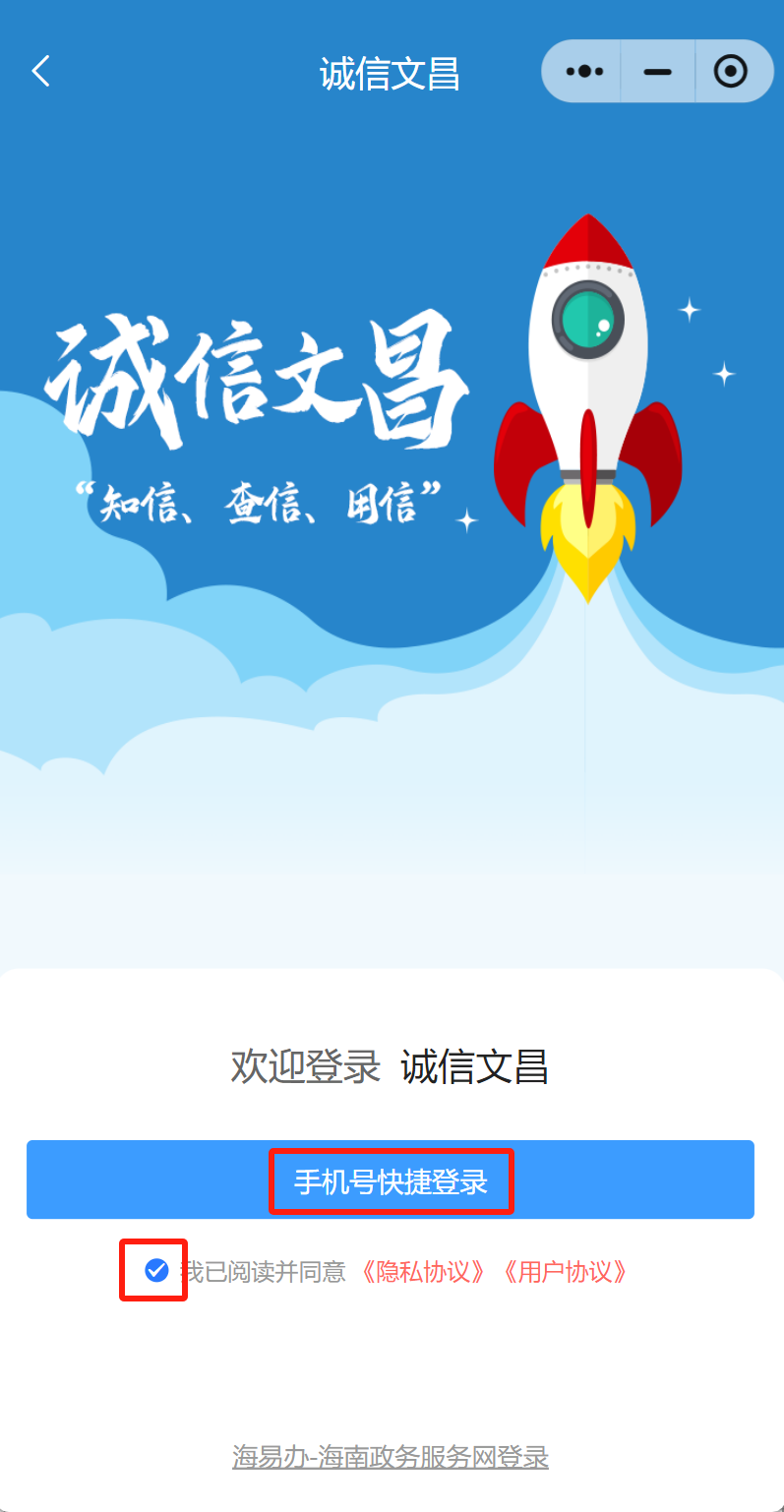
Task: Tap 手机号快捷登录 to log in
Action: tap(391, 1180)
